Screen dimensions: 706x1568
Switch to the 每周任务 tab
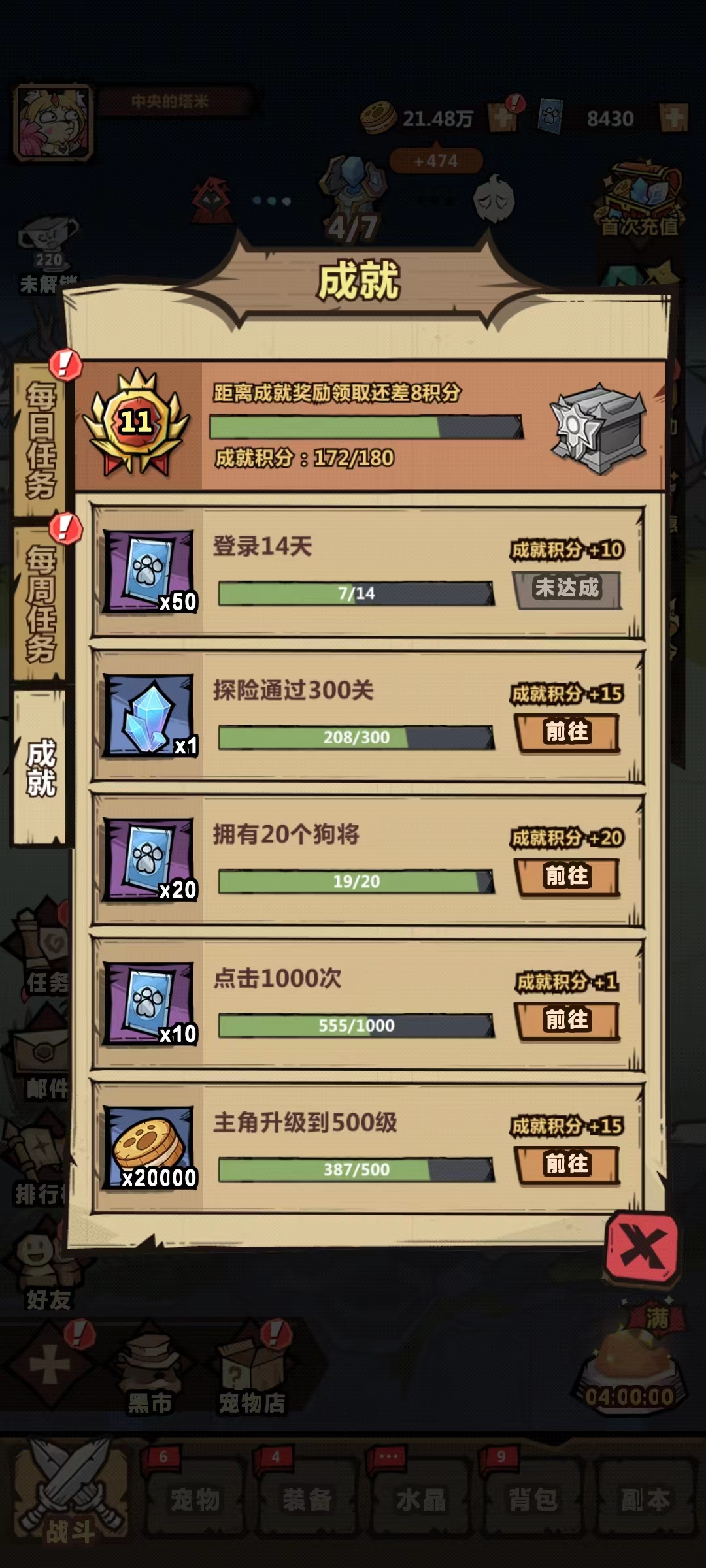pos(41,604)
